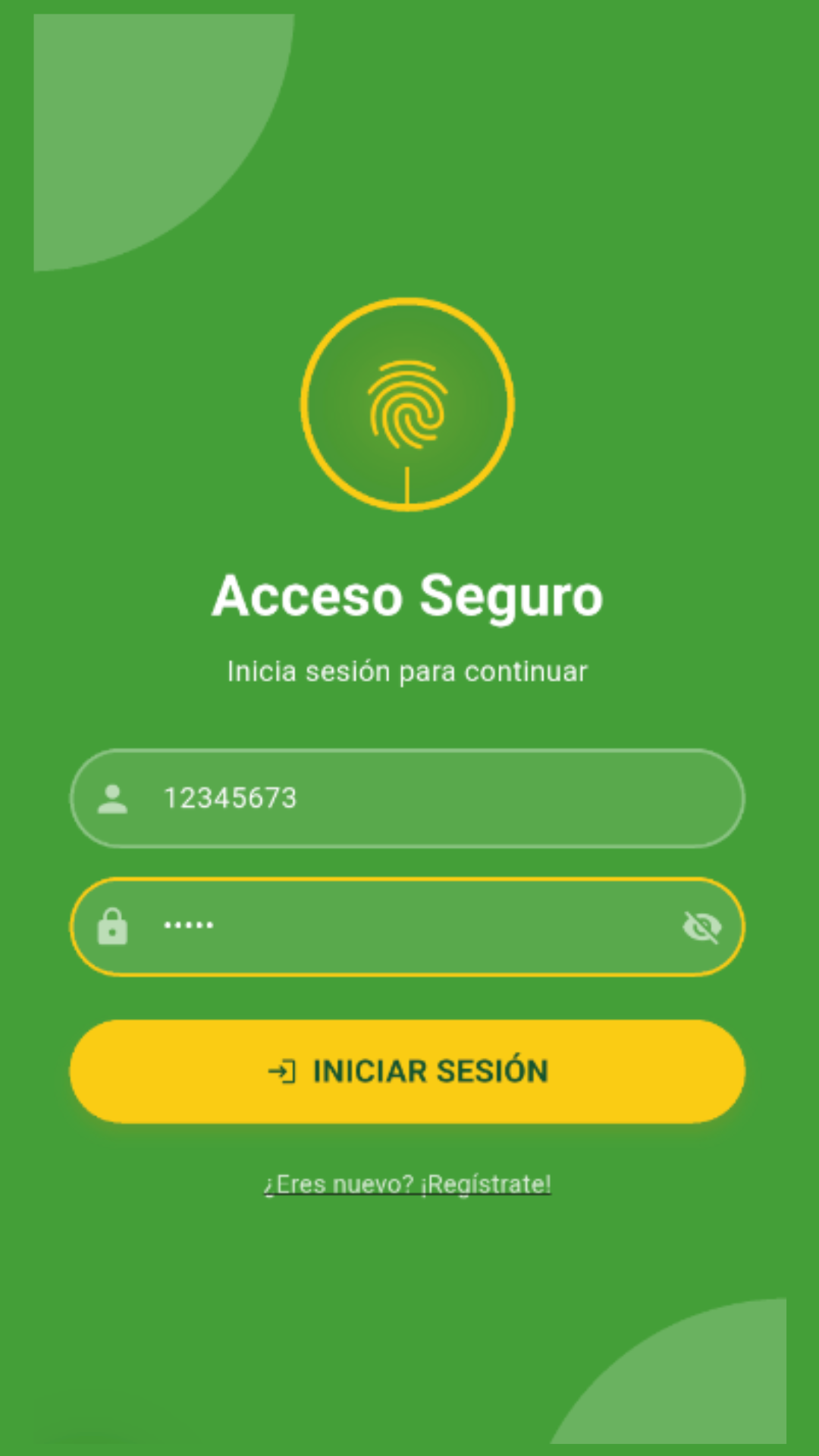Tap the person silhouette next to 12345673

[114, 798]
